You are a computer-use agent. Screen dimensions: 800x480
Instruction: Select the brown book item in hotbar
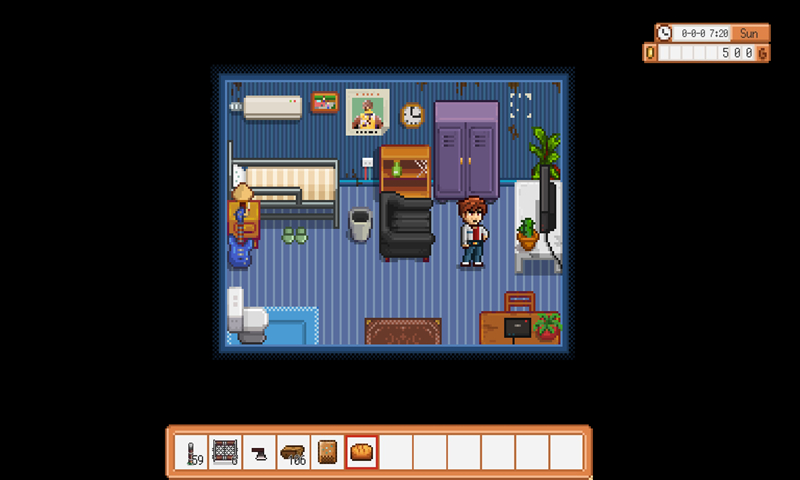[327, 452]
